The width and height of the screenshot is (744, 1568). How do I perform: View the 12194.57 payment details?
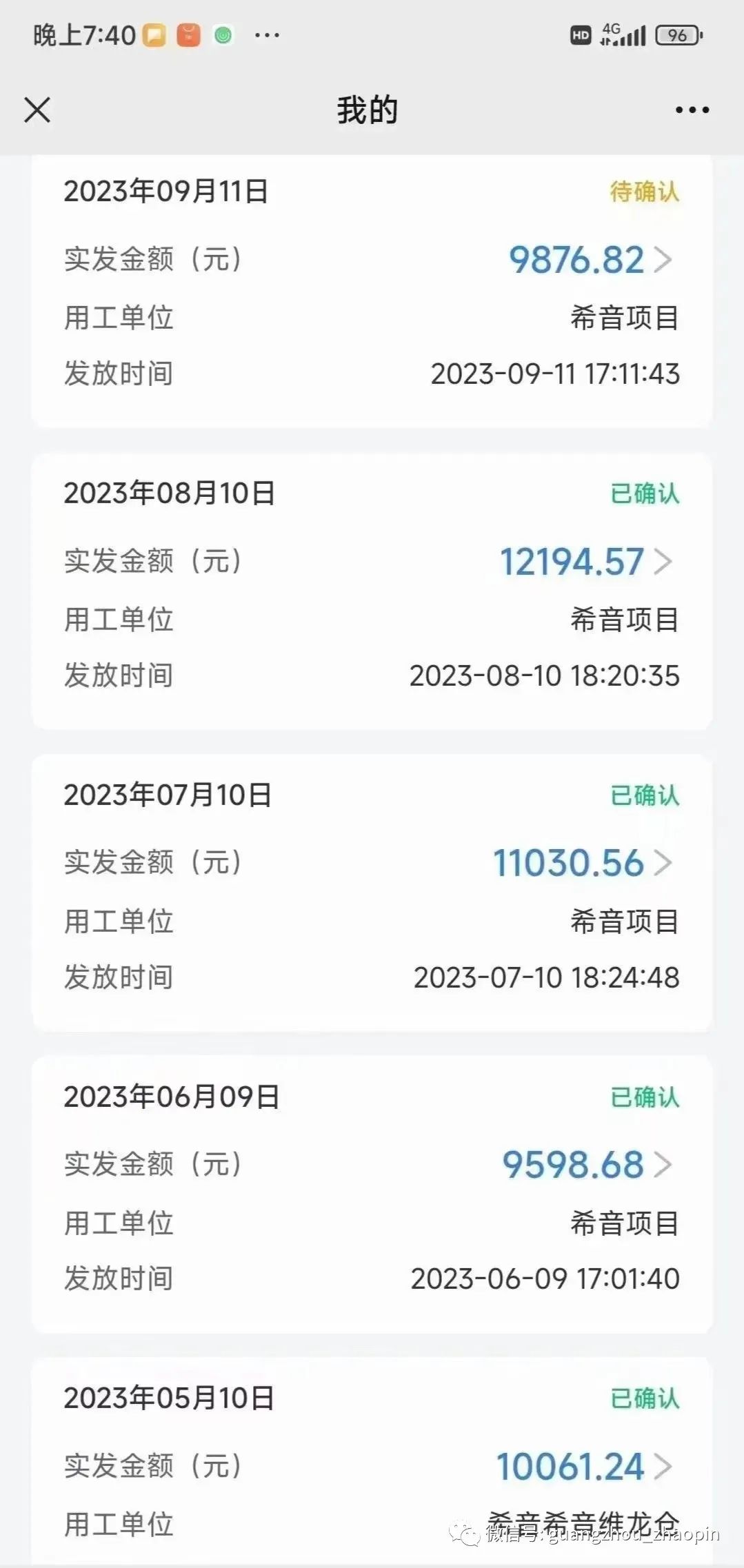(585, 562)
